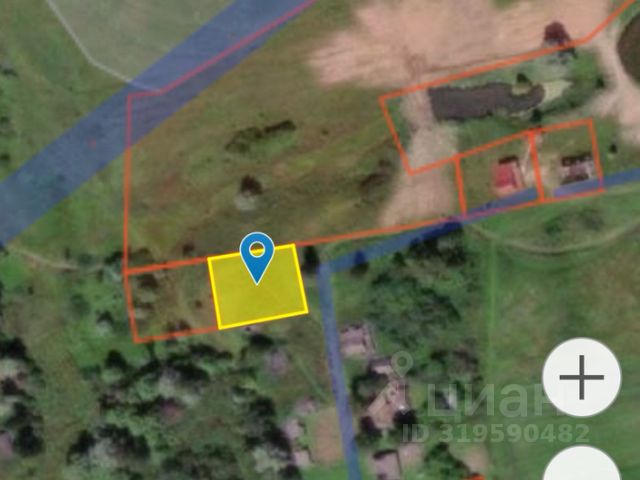
Task: Tap the zoom out button below plus
Action: [x=581, y=466]
